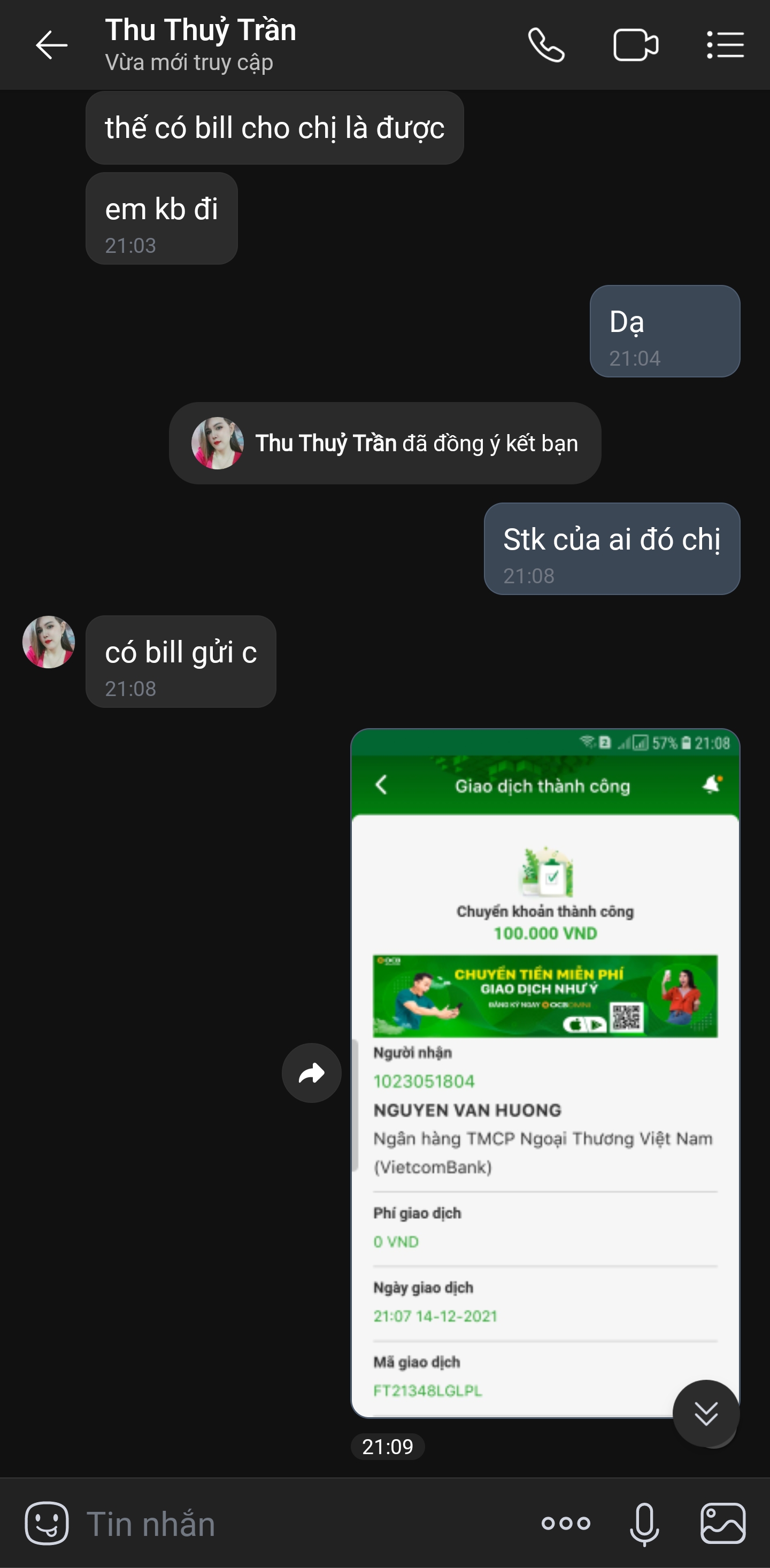The height and width of the screenshot is (1568, 770).
Task: Open the chat options menu
Action: click(x=725, y=45)
